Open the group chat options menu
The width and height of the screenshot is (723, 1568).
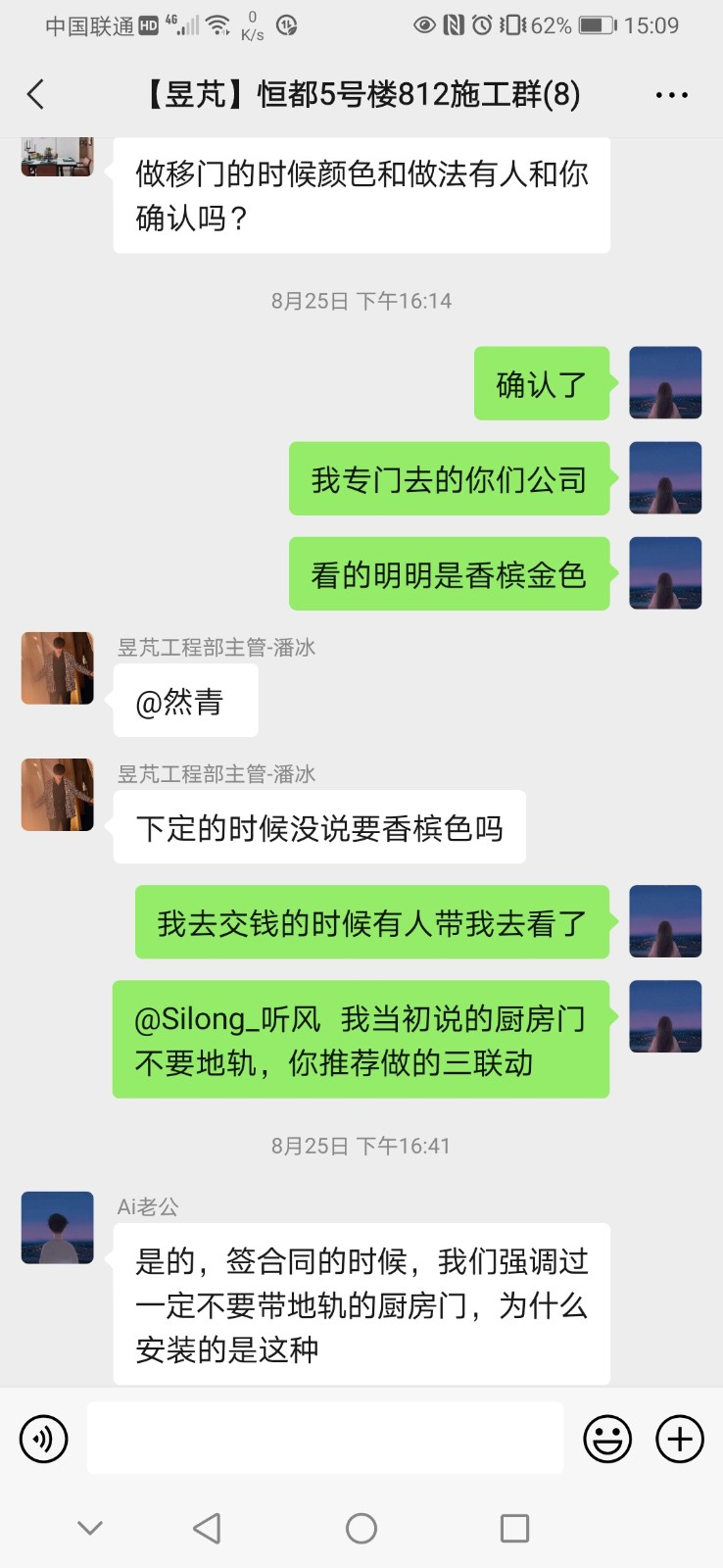tap(671, 95)
